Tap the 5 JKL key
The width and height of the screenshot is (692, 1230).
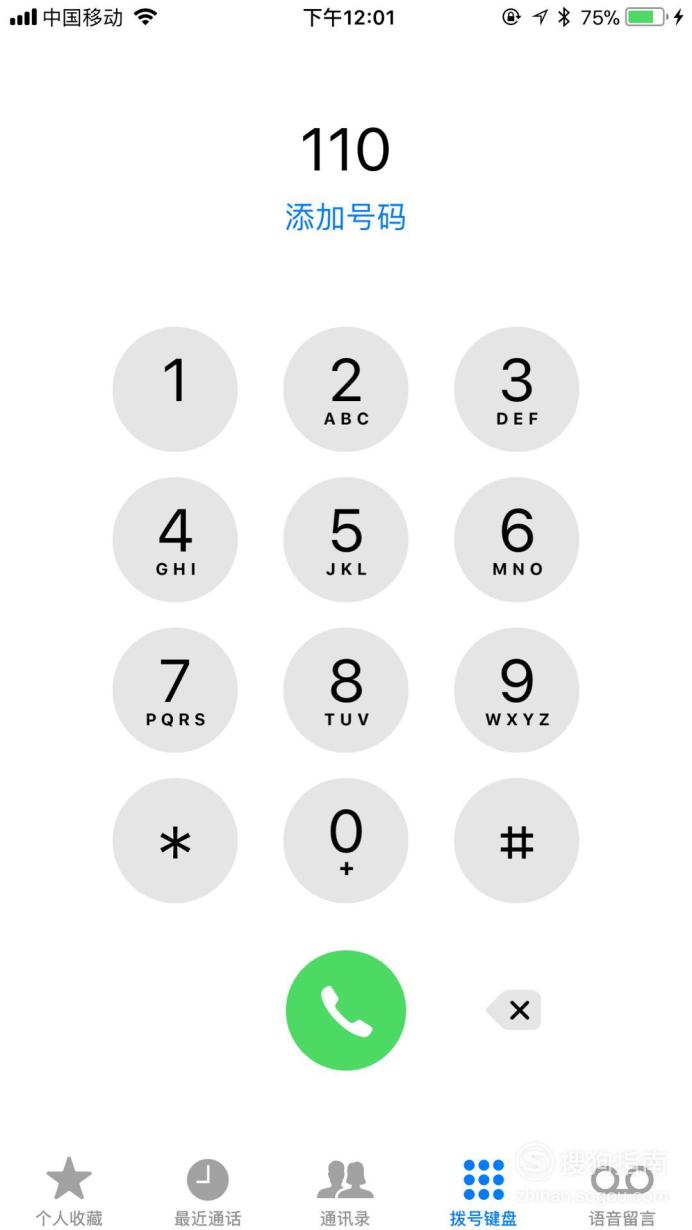346,540
